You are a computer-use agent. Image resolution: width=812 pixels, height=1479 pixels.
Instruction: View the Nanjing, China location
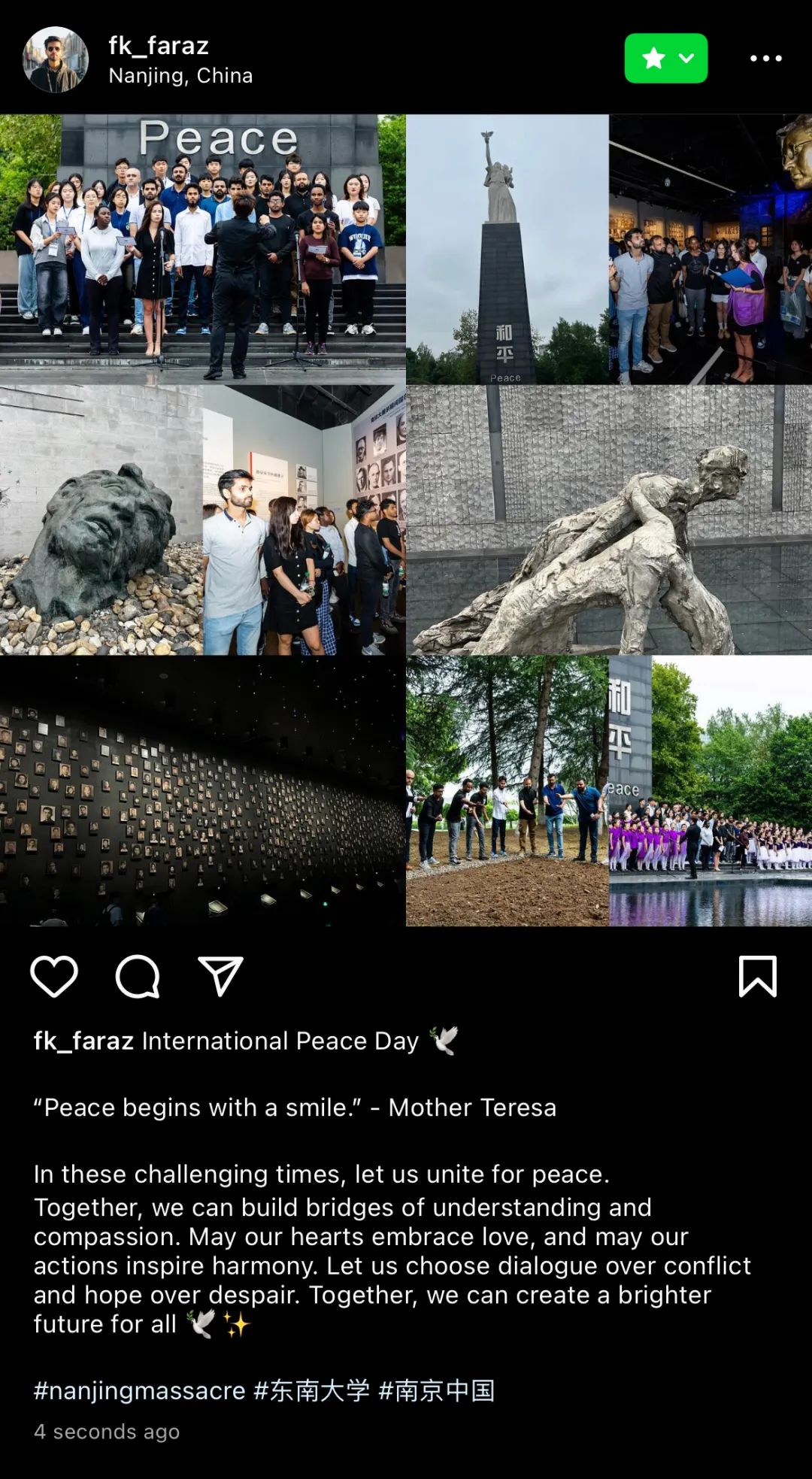[180, 76]
